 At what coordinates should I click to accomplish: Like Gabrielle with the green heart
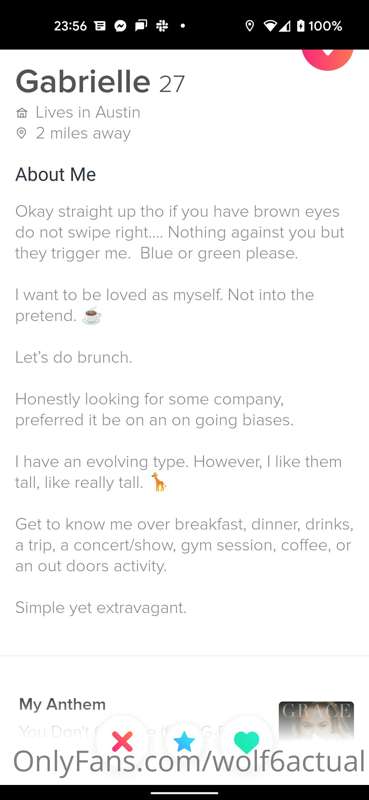click(247, 742)
